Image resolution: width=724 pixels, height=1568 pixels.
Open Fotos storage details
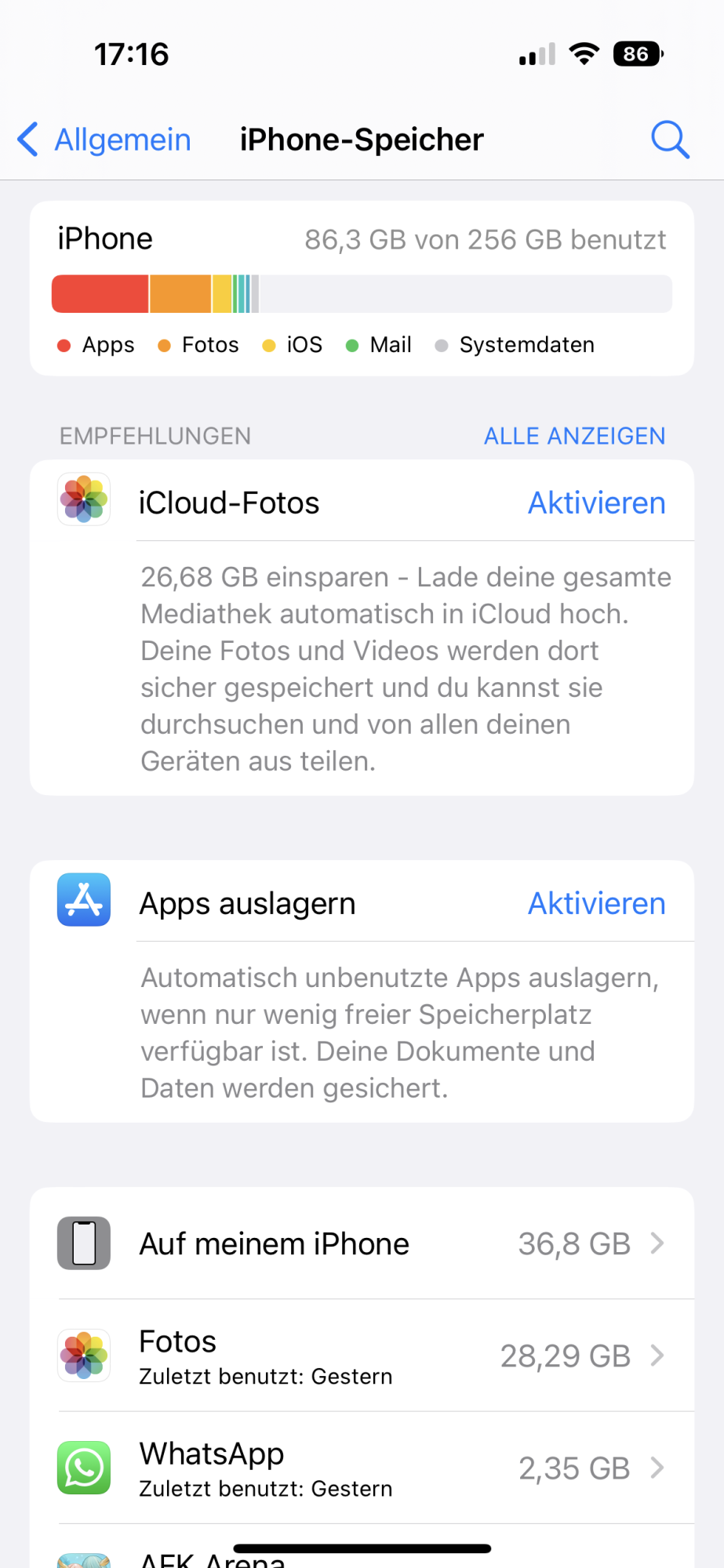362,1356
